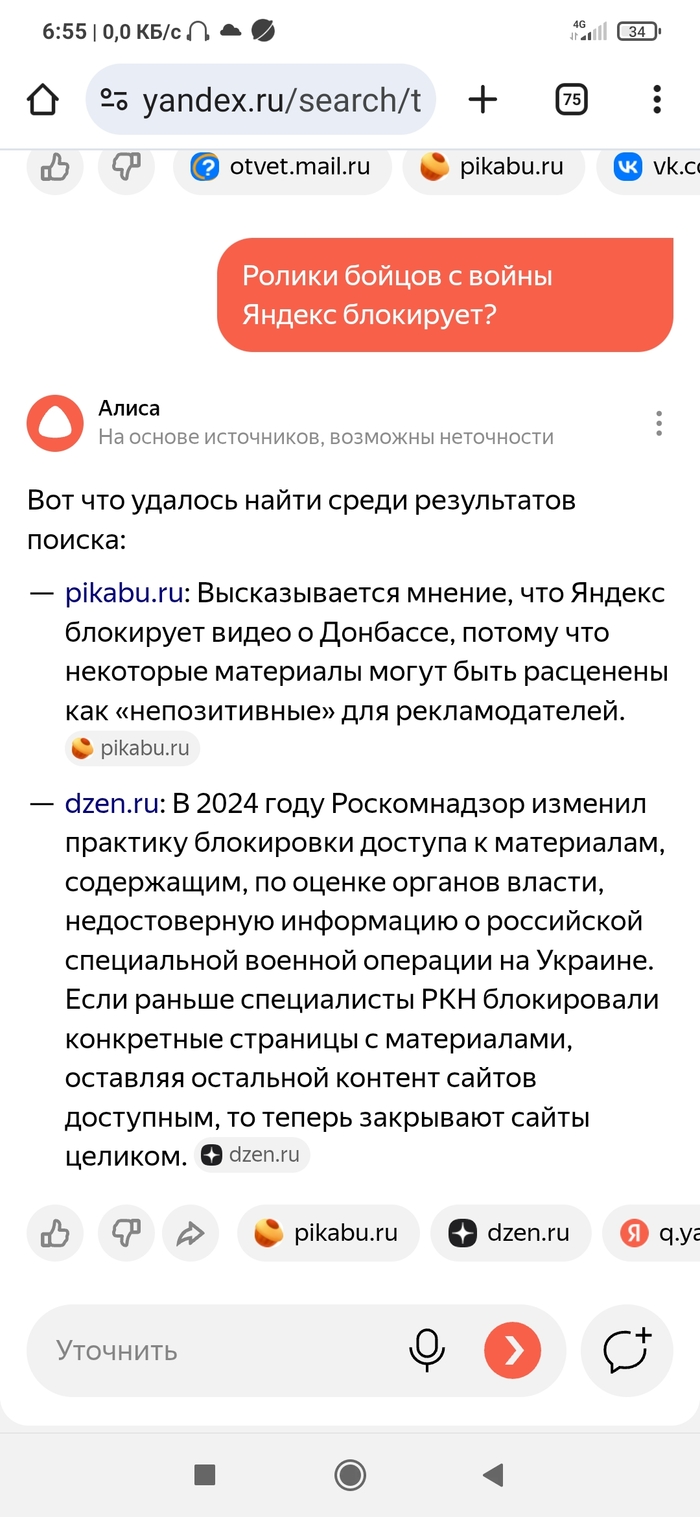Share Alisa's answer
700x1517 pixels.
click(189, 1233)
